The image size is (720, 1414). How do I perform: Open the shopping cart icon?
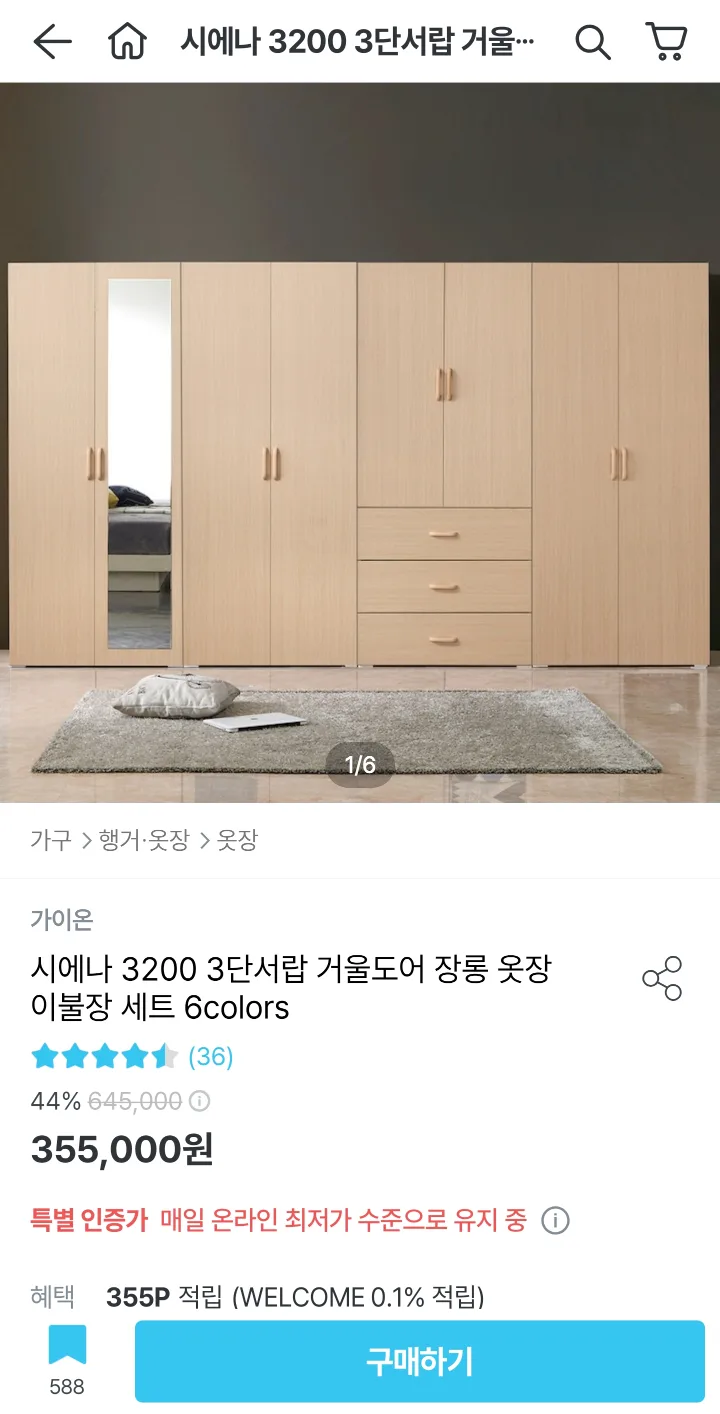click(668, 42)
